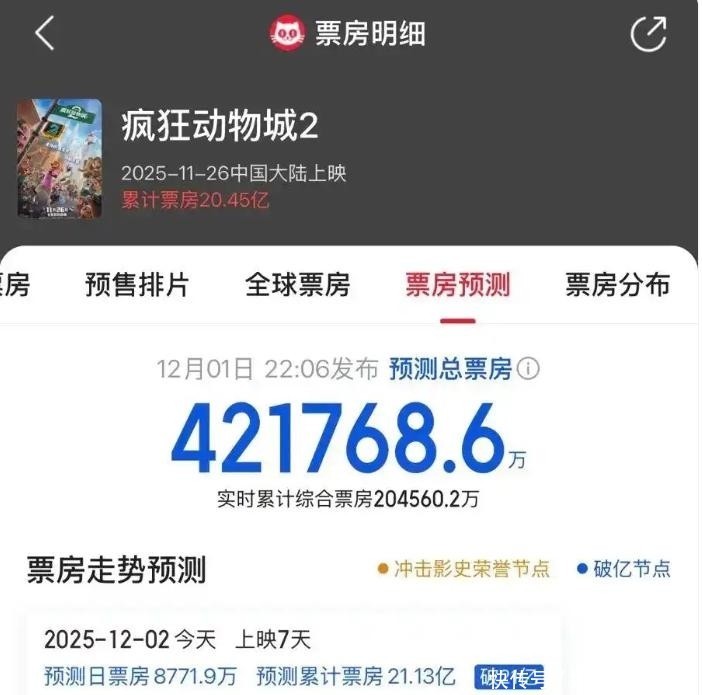702x695 pixels.
Task: Switch to the 预售排片 tab
Action: coord(137,285)
